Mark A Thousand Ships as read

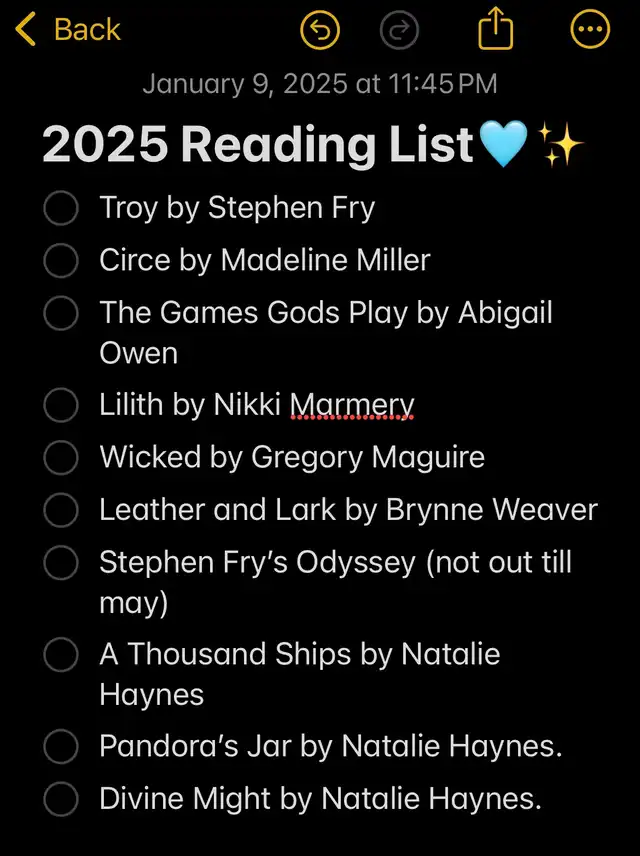[61, 655]
